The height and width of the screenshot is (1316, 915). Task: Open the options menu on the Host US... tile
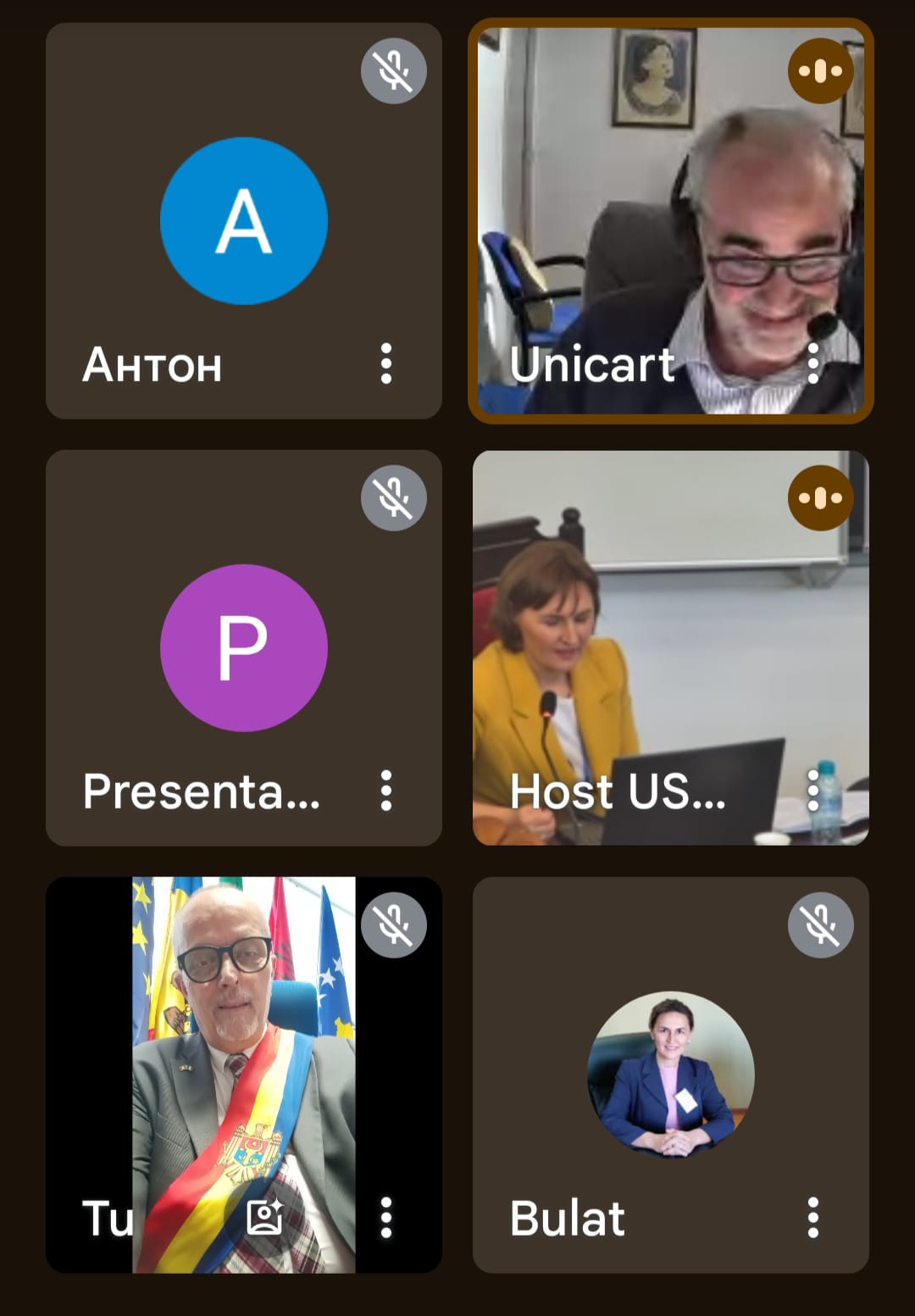[x=813, y=791]
